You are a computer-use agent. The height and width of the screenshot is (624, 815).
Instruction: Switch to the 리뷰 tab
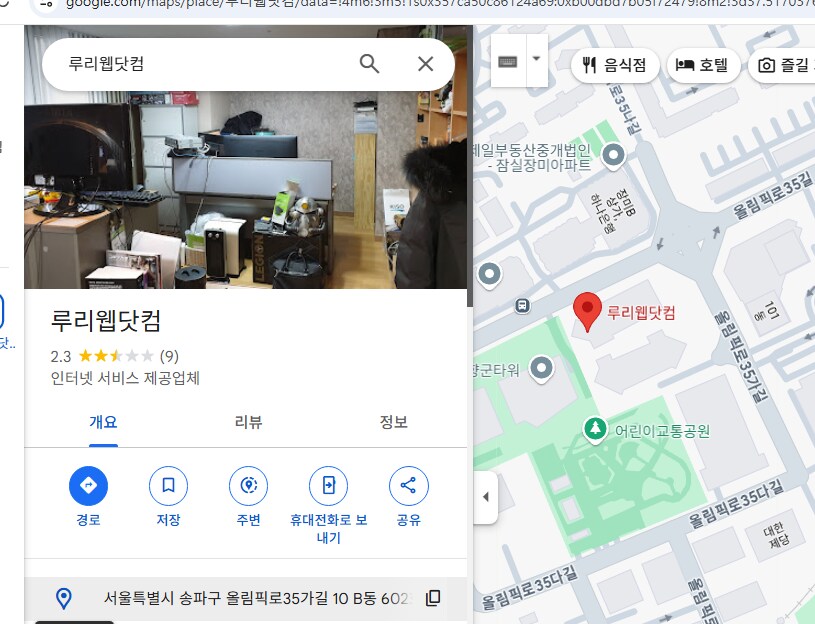coord(248,422)
